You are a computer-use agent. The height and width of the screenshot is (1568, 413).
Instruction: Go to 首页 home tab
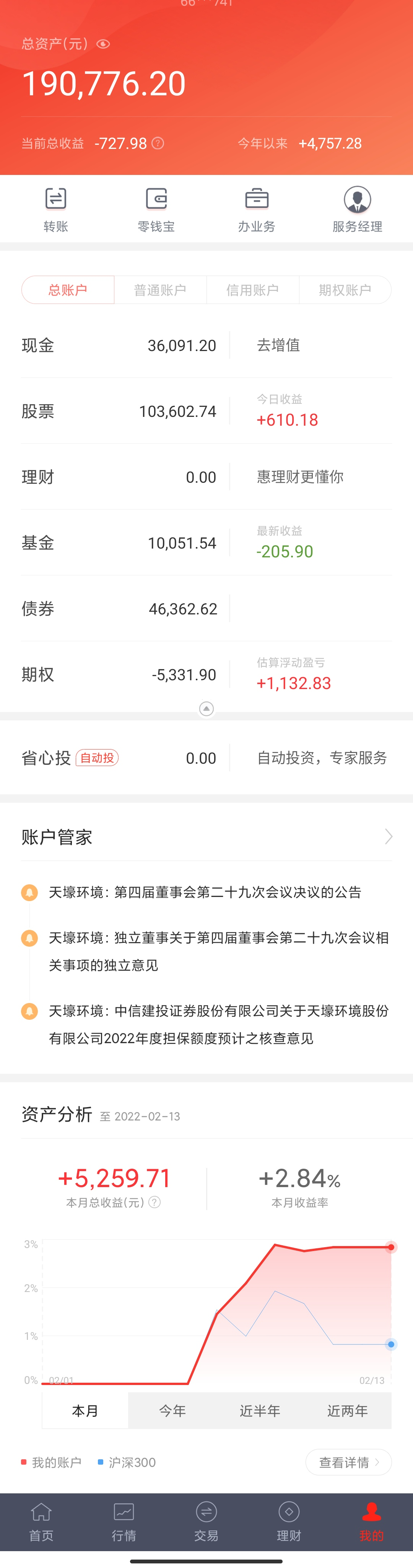(x=41, y=1522)
